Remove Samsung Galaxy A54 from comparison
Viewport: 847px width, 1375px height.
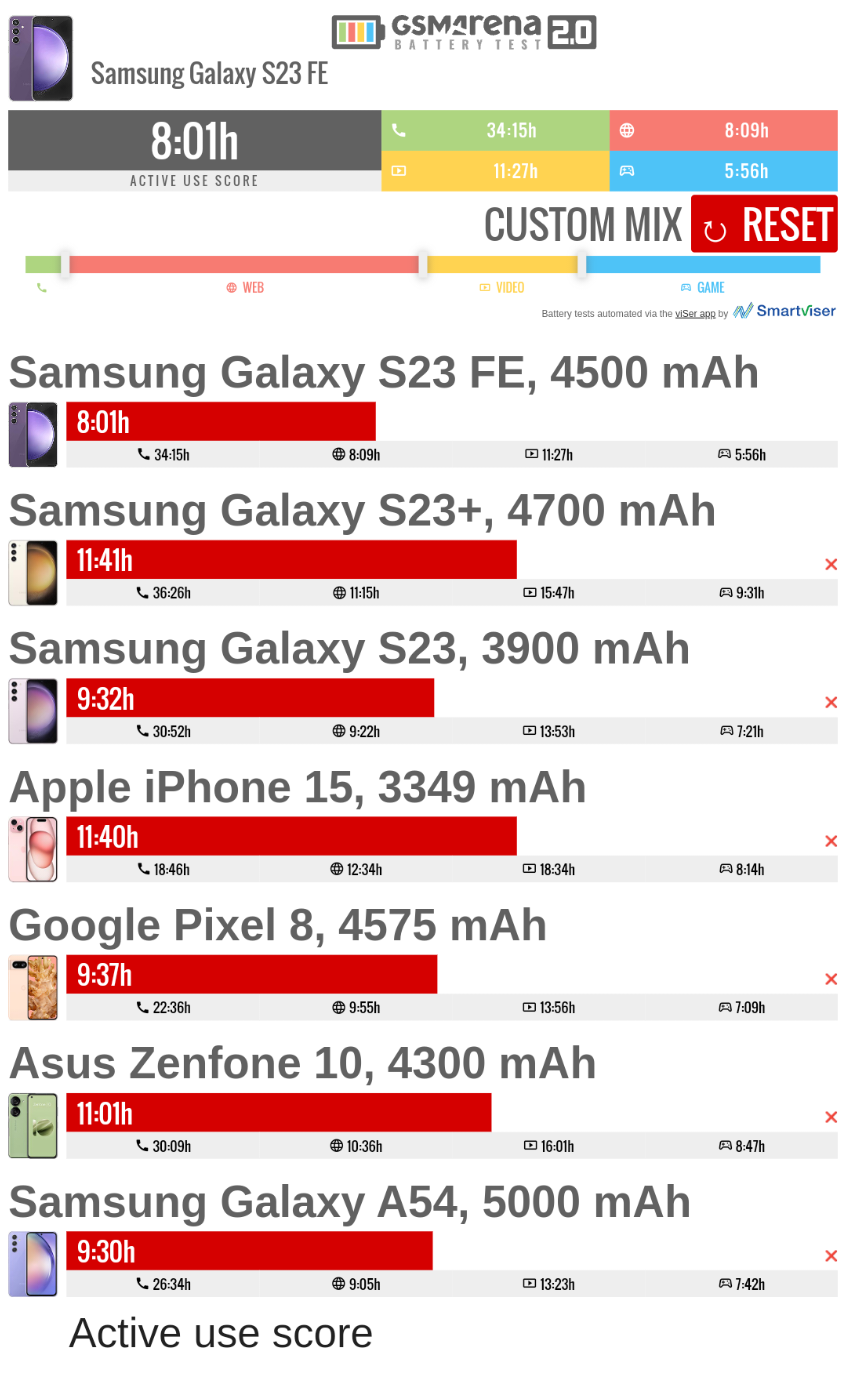click(831, 1256)
